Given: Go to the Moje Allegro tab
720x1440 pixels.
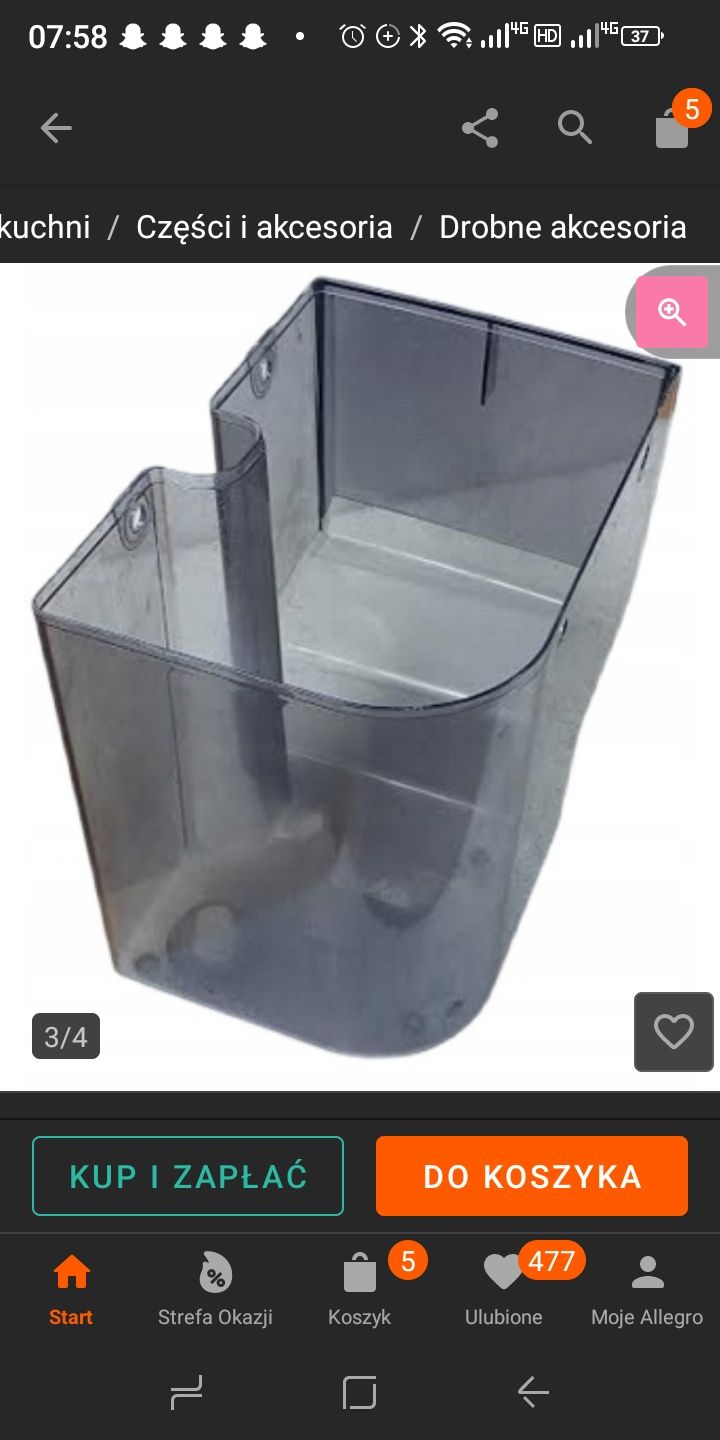Looking at the screenshot, I should (647, 1290).
